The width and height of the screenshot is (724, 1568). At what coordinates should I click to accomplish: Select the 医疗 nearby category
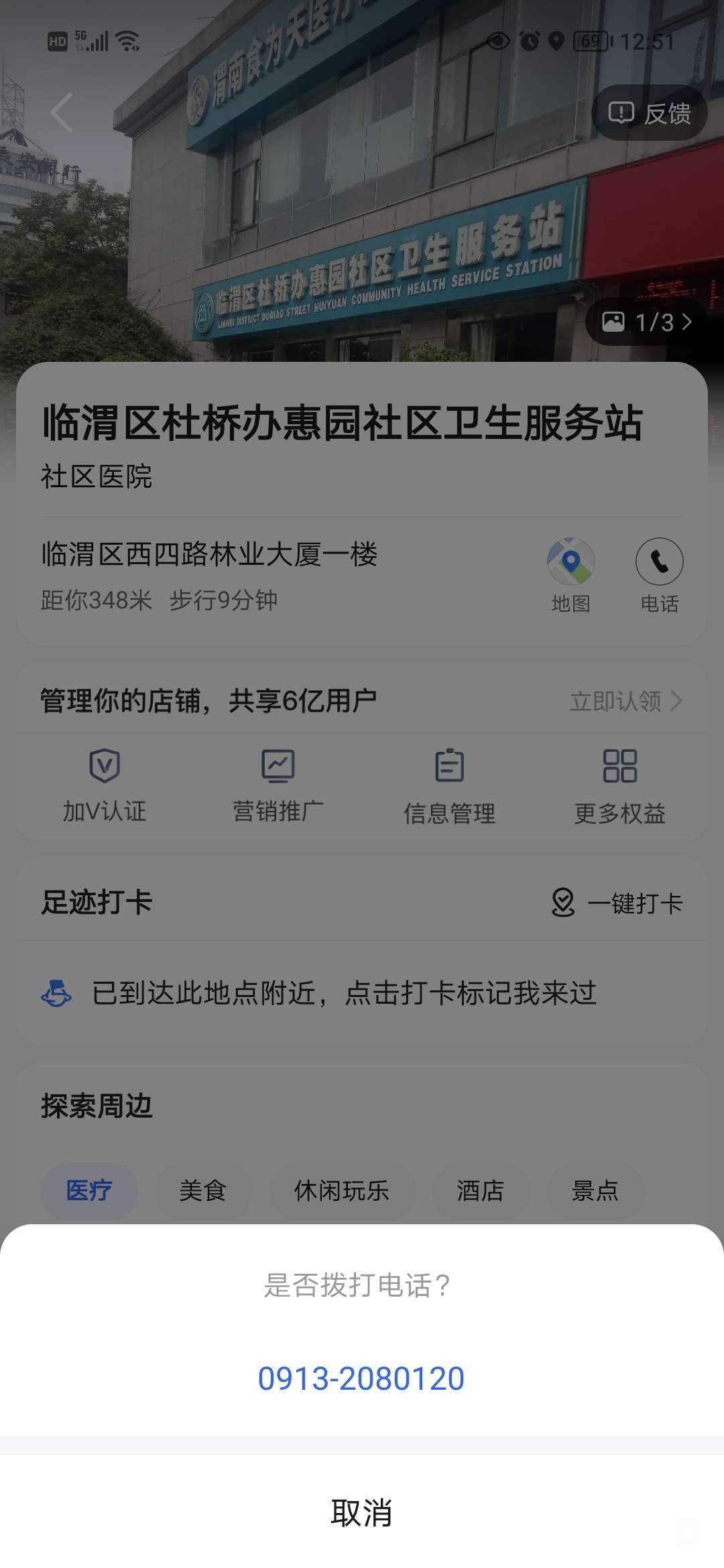pyautogui.click(x=89, y=1191)
